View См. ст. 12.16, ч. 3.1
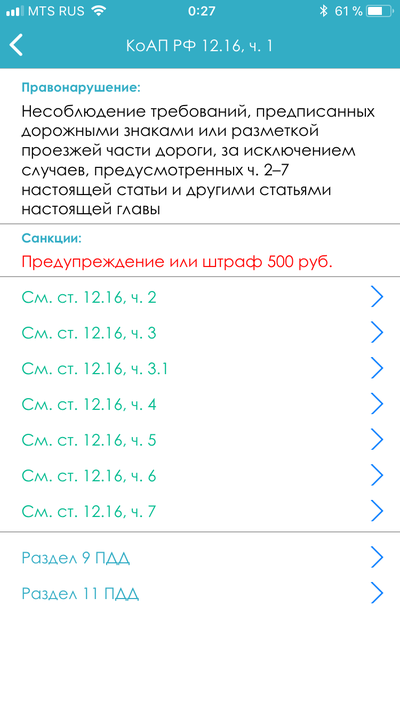This screenshot has height=711, width=400. pyautogui.click(x=200, y=369)
